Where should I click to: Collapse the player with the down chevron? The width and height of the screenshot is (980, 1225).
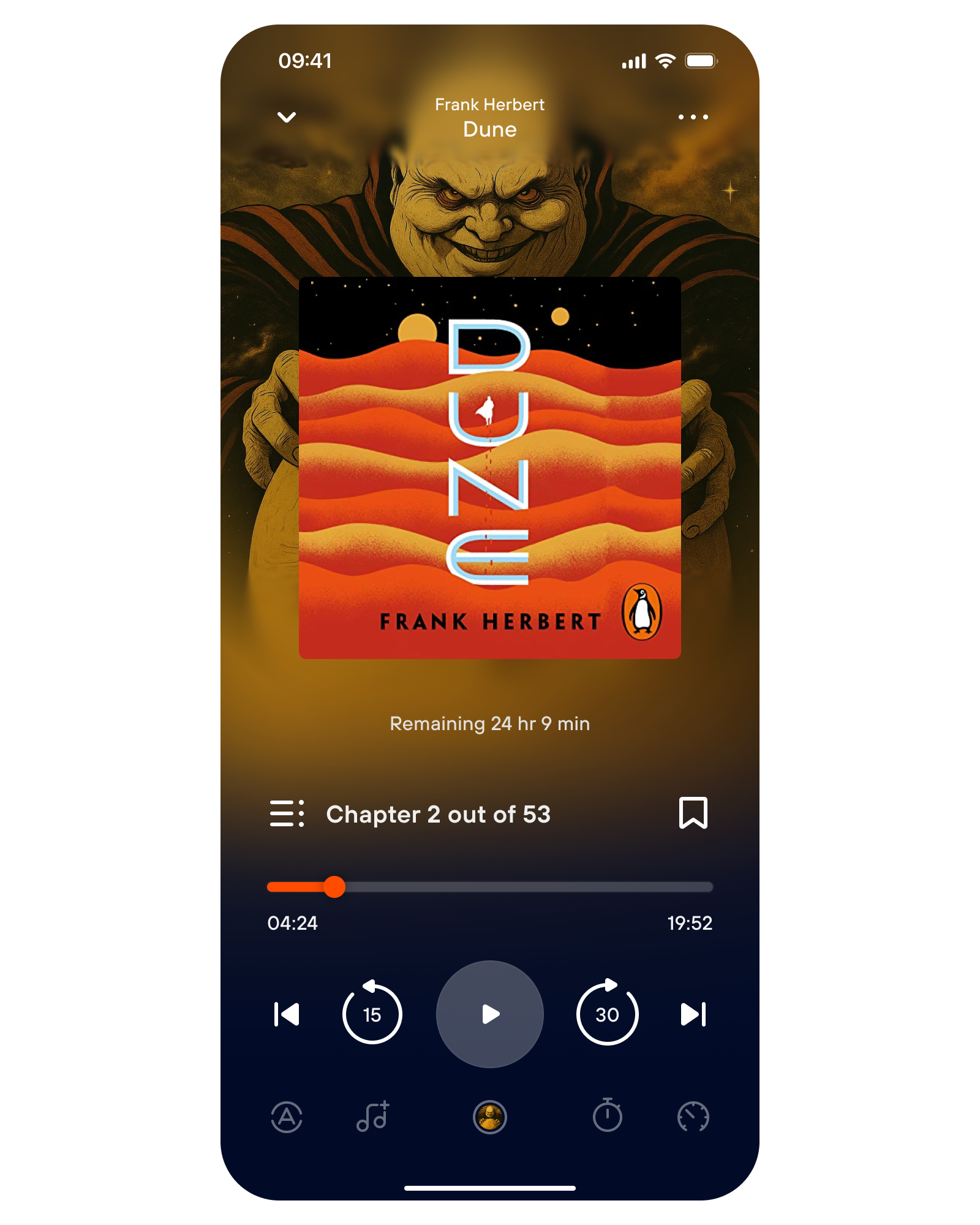[x=287, y=117]
